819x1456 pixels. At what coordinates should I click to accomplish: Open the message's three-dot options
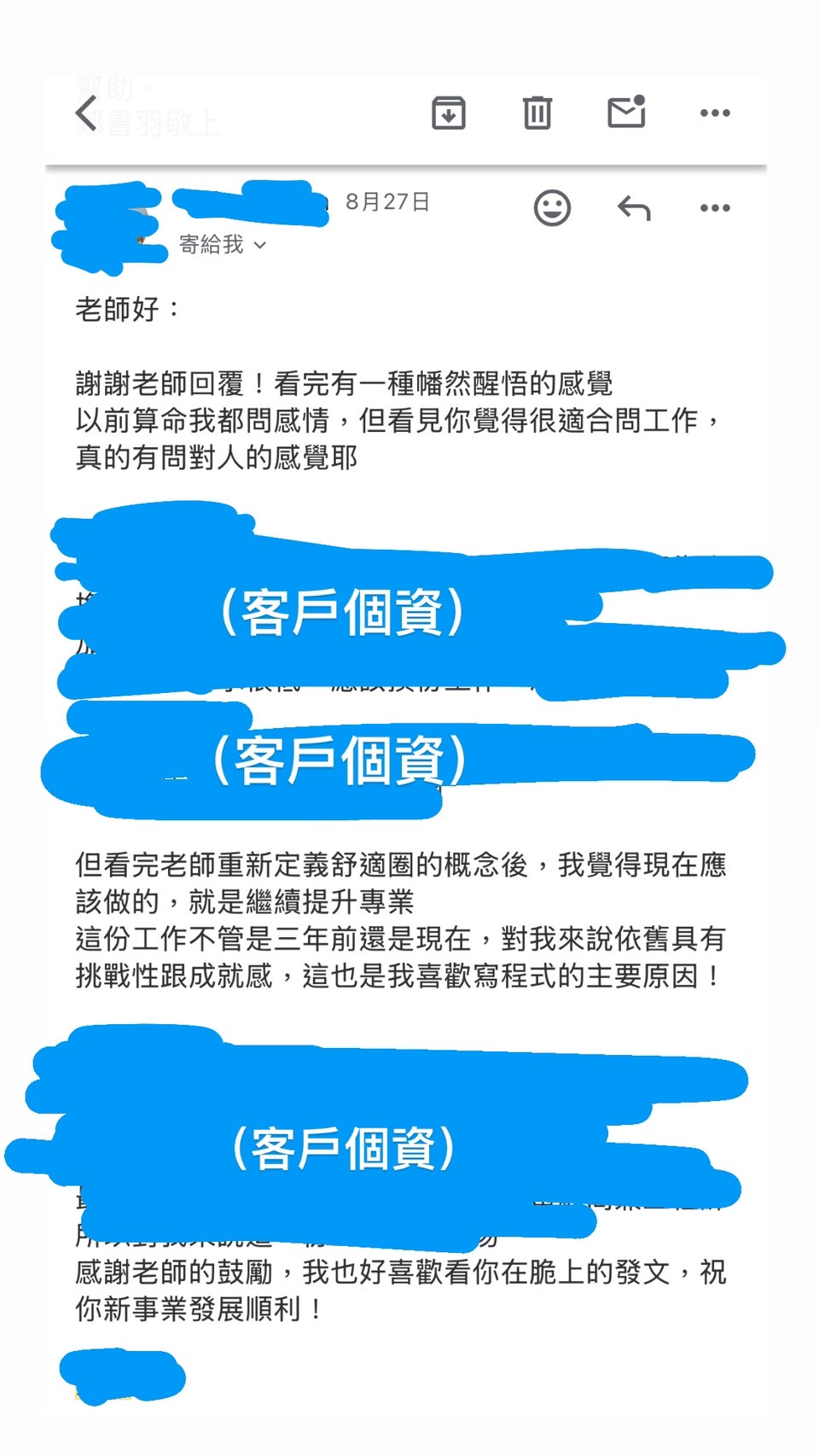click(x=715, y=207)
